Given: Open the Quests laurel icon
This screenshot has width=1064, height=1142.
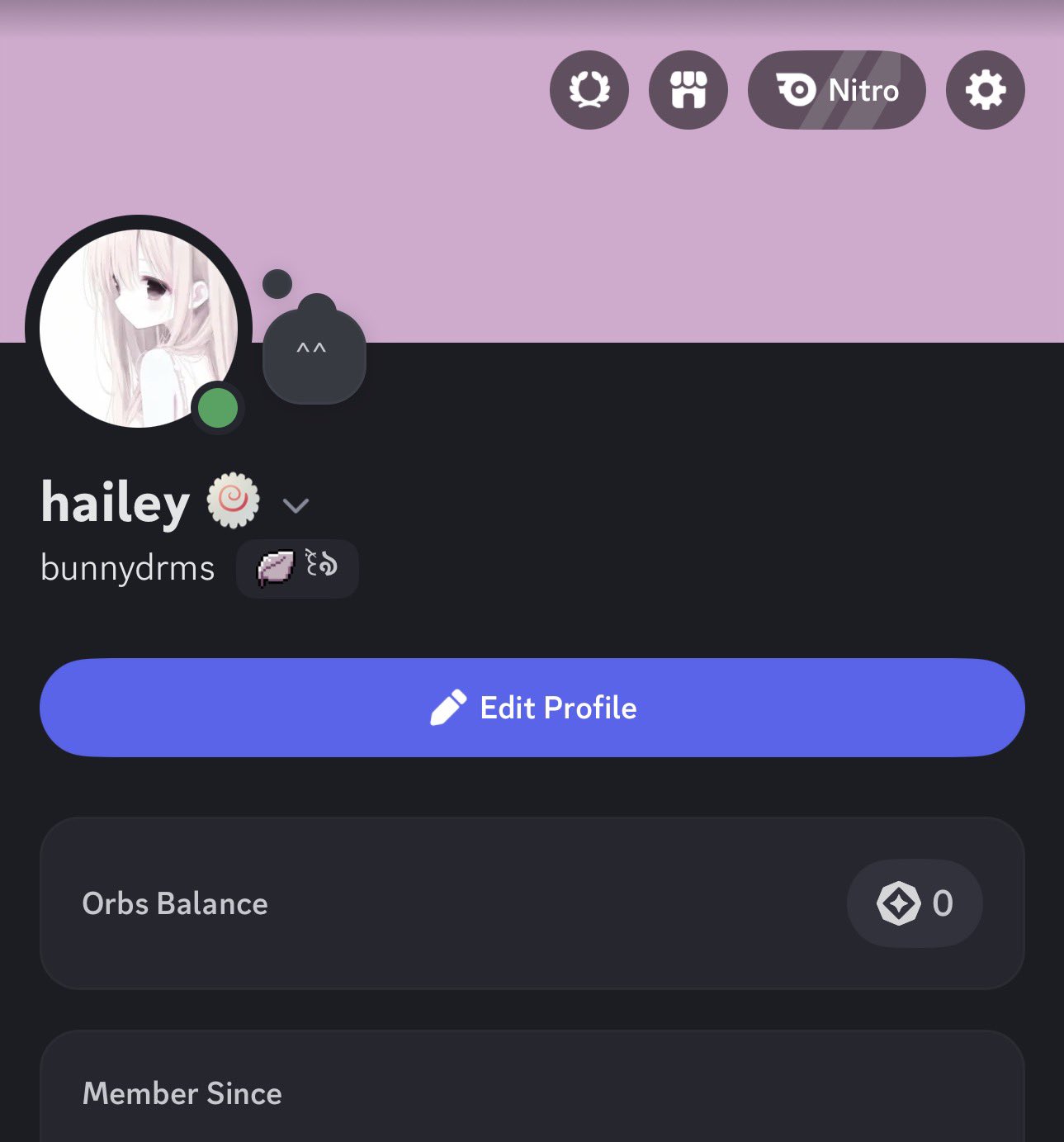Looking at the screenshot, I should click(589, 90).
